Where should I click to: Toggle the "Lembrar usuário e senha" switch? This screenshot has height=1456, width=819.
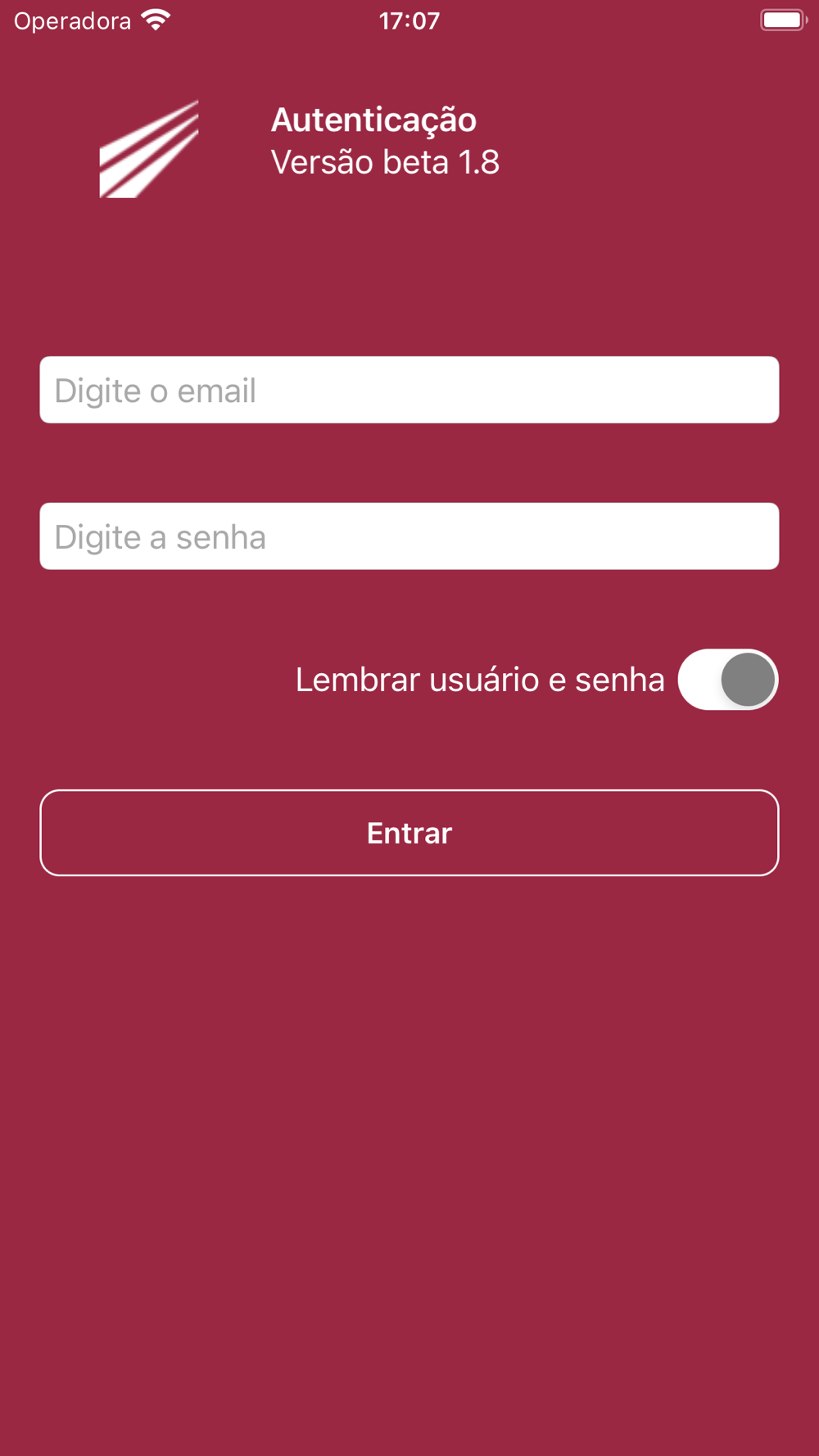[727, 680]
